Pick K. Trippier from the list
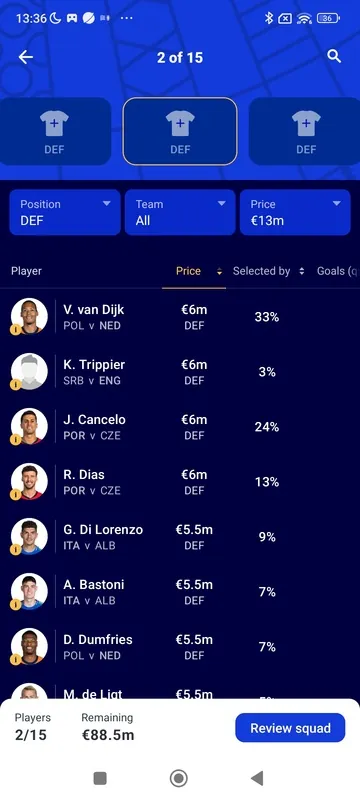Viewport: 360px width, 800px height. pyautogui.click(x=180, y=372)
